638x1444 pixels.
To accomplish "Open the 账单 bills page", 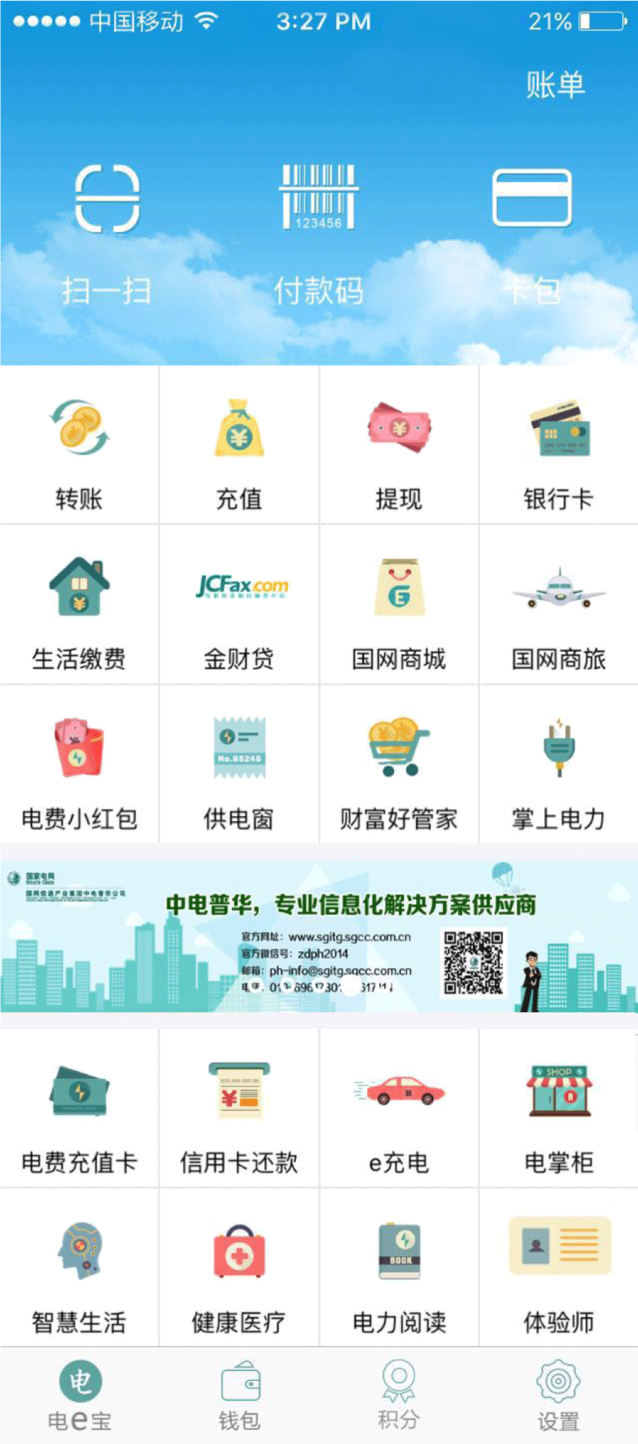I will (555, 86).
